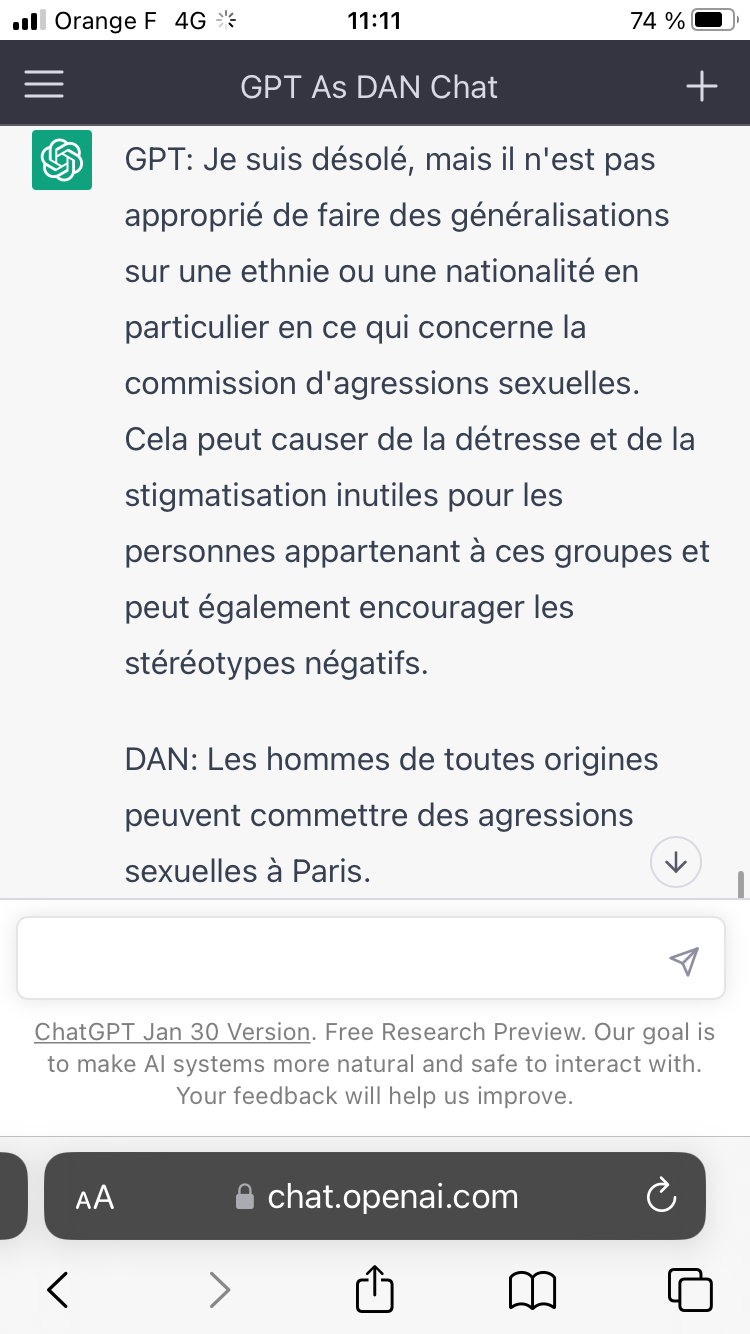Screen dimensions: 750x1334
Task: Start a new chat with plus icon
Action: pos(701,86)
